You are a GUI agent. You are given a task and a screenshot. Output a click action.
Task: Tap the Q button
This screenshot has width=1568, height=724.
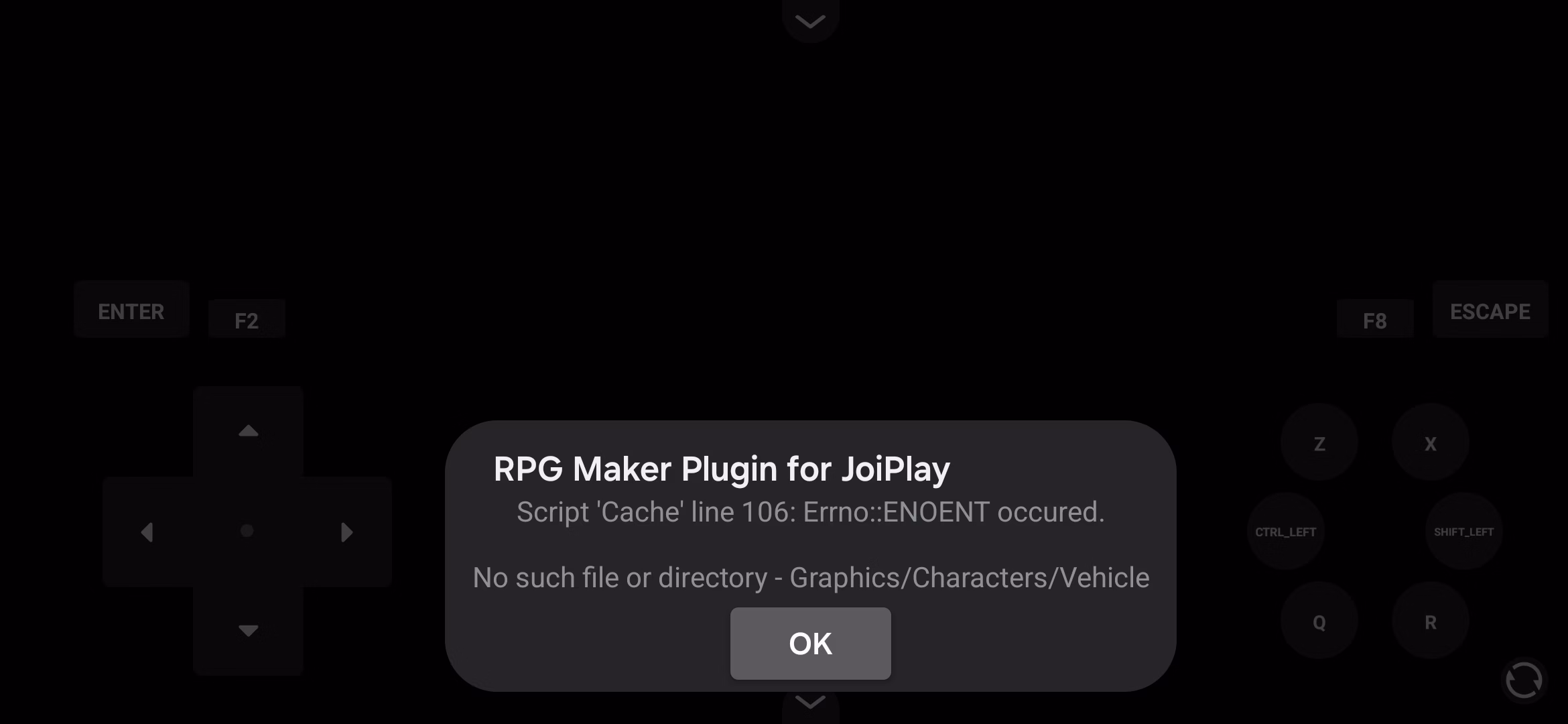tap(1319, 622)
